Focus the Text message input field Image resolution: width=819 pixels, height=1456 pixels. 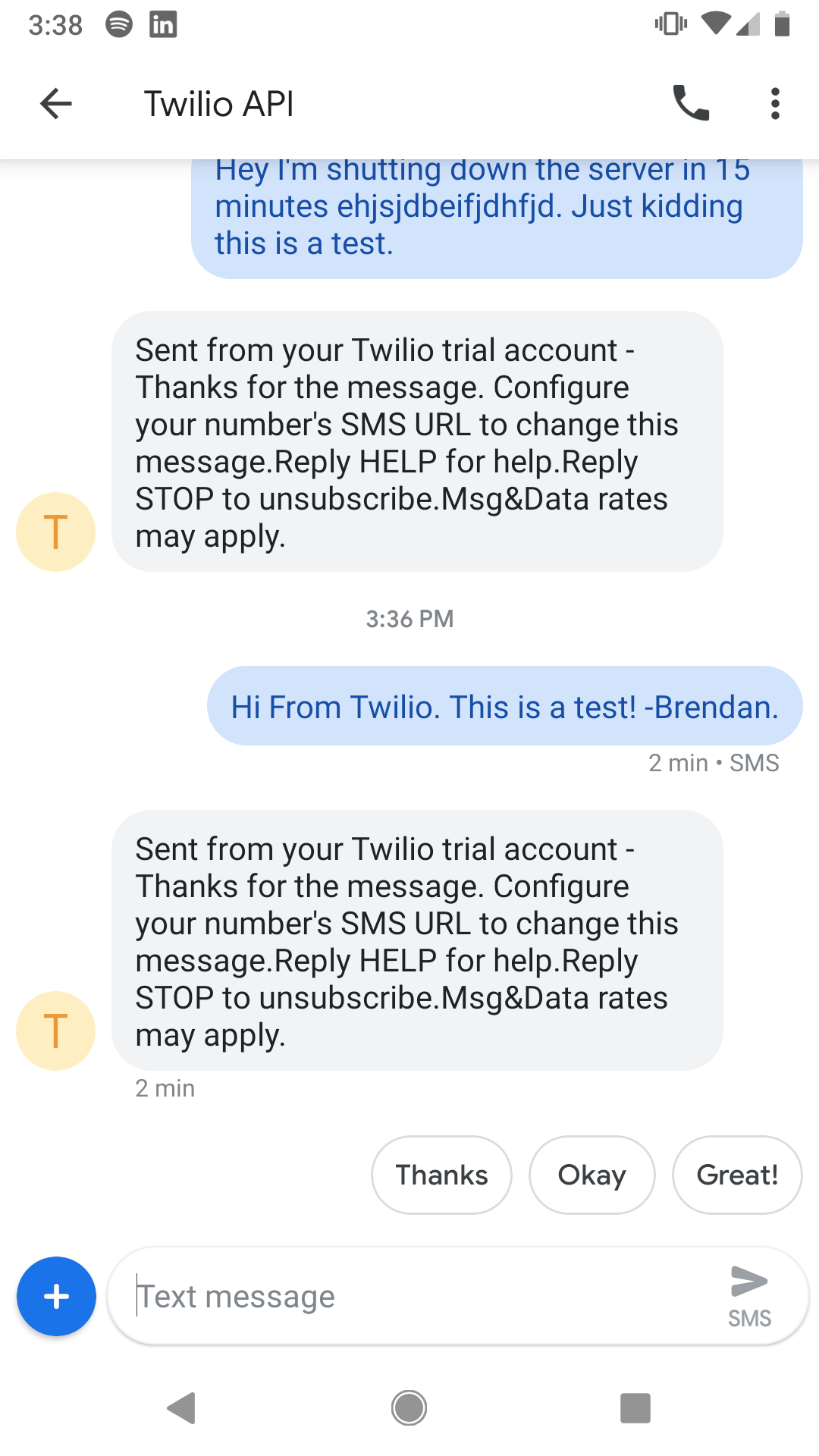coord(379,1297)
